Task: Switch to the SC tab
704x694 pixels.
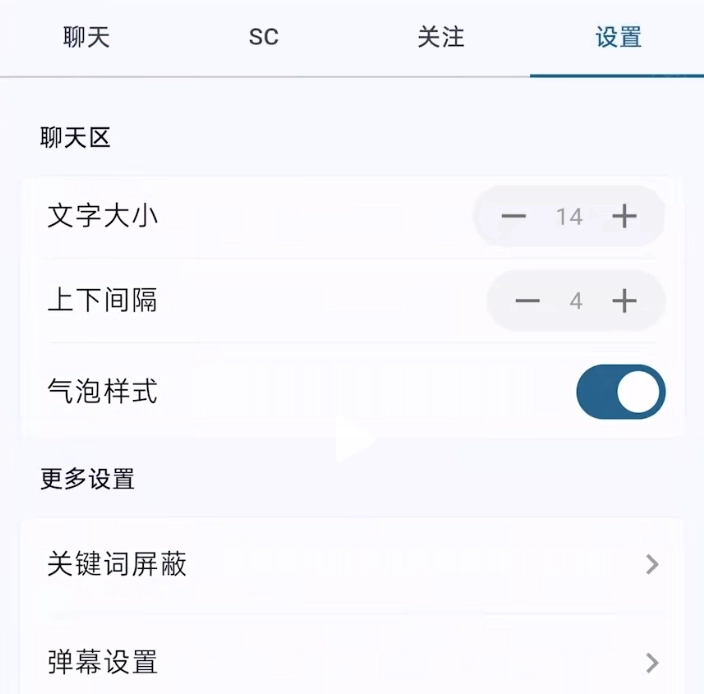Action: (263, 38)
